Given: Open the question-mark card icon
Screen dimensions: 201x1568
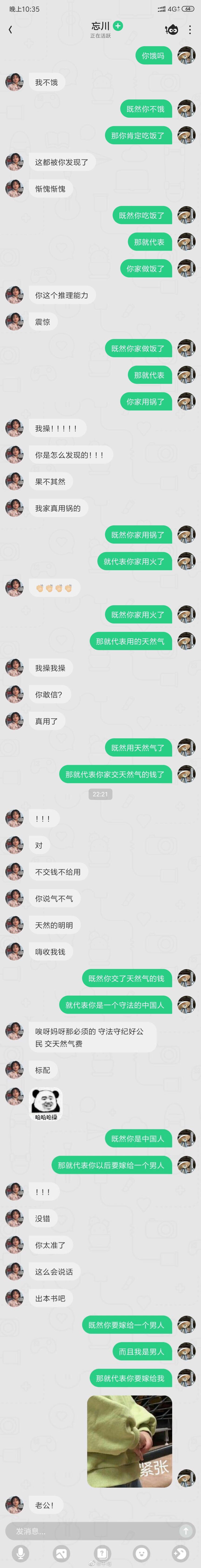Looking at the screenshot, I should tap(102, 1553).
